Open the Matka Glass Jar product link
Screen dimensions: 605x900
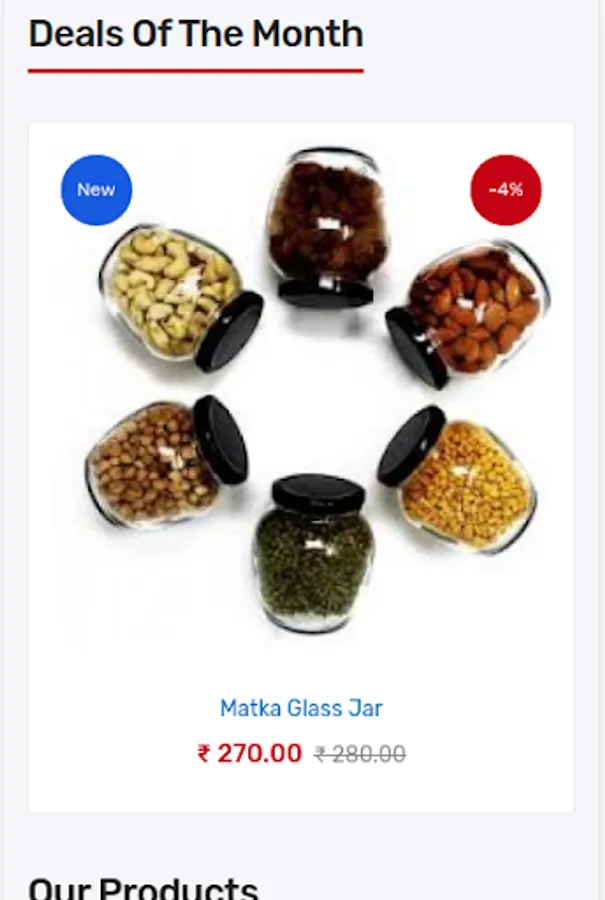click(x=301, y=708)
